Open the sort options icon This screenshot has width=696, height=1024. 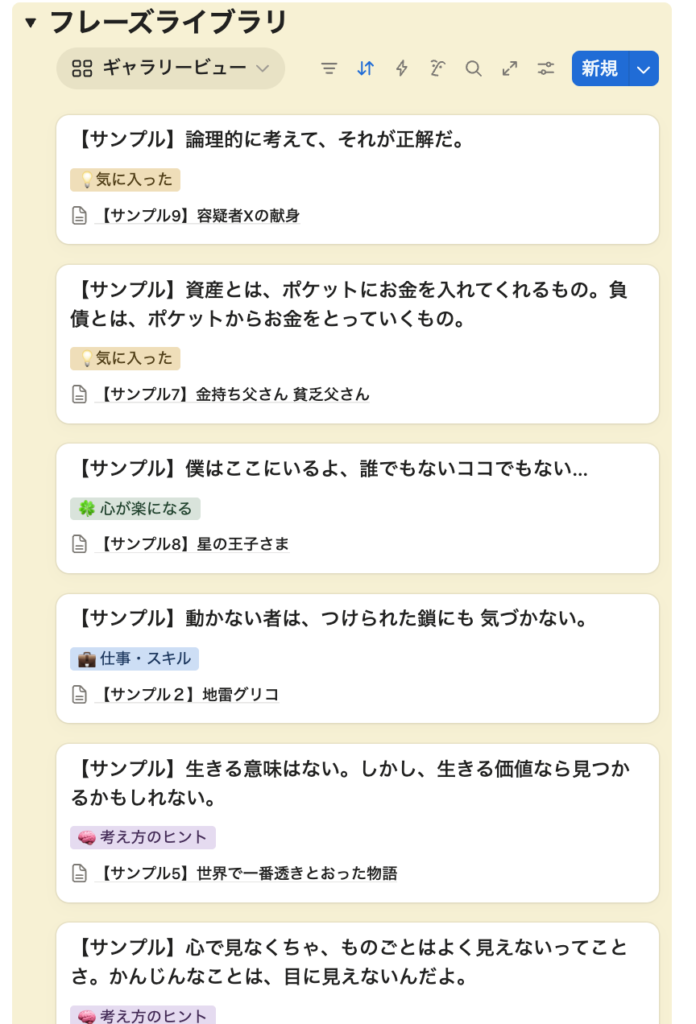point(365,68)
